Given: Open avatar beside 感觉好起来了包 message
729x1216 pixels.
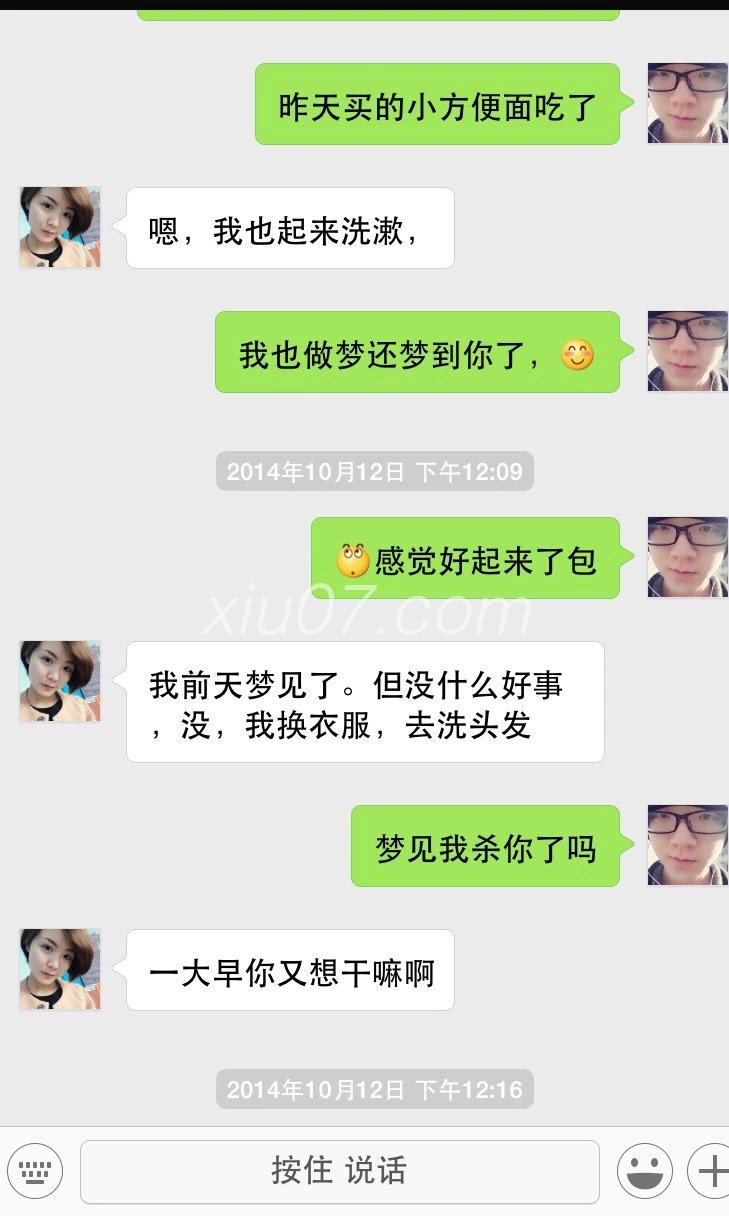Looking at the screenshot, I should tap(687, 557).
